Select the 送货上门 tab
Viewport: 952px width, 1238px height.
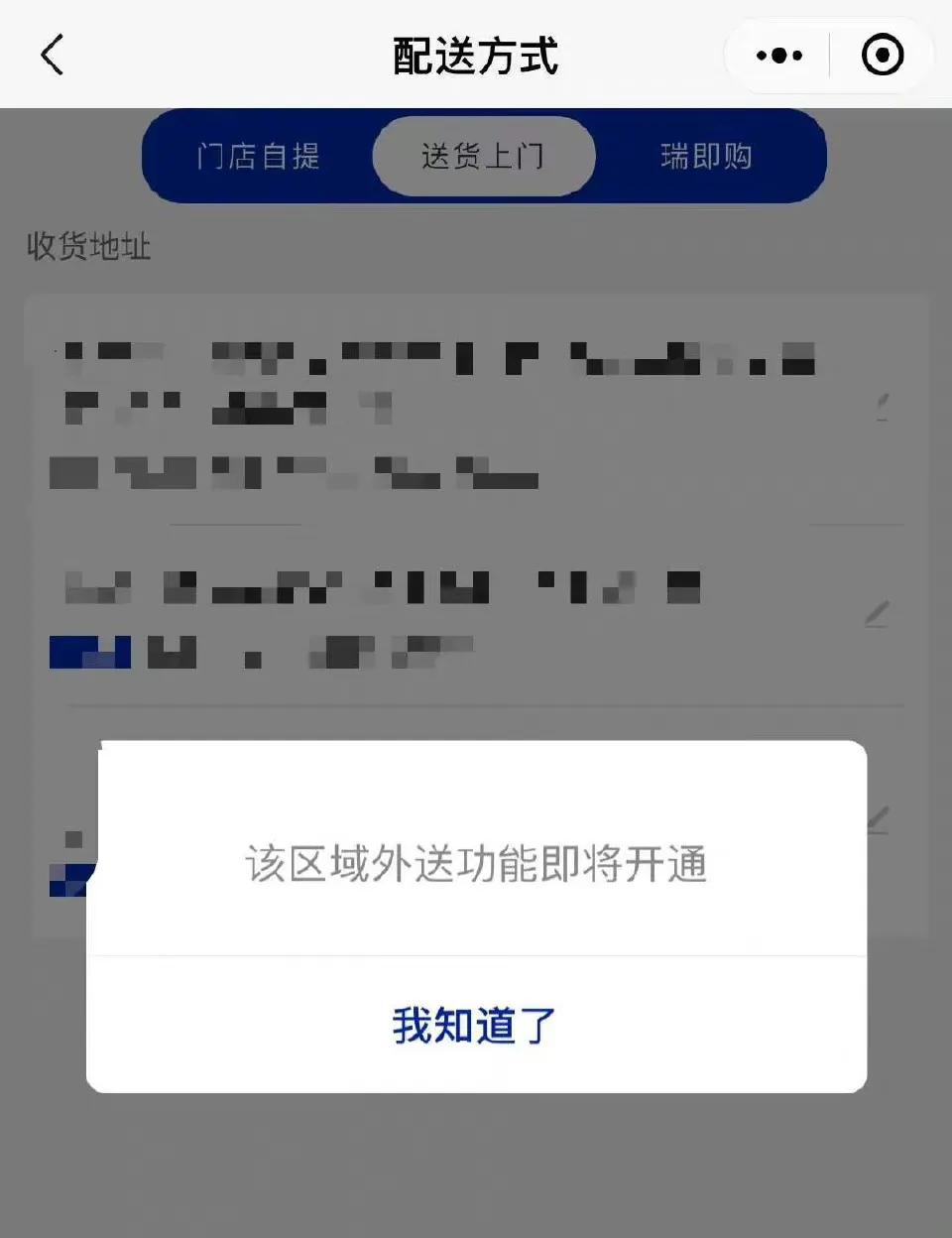(483, 157)
